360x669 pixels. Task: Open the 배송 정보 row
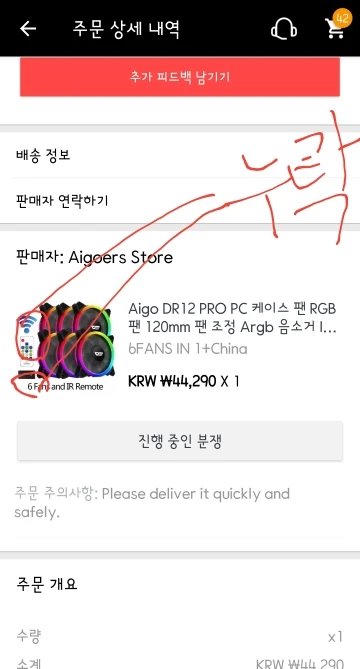180,155
